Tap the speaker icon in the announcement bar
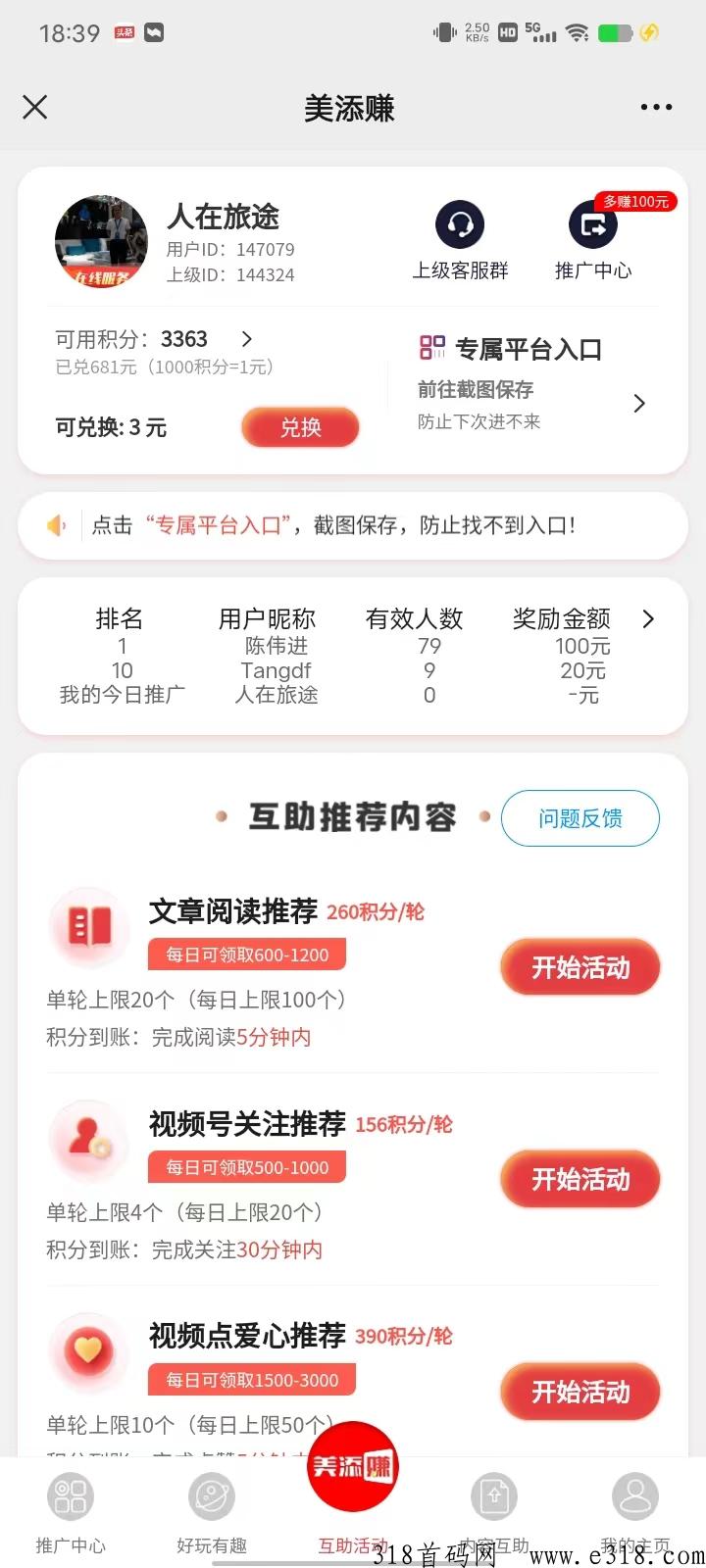Viewport: 706px width, 1568px height. tap(58, 525)
